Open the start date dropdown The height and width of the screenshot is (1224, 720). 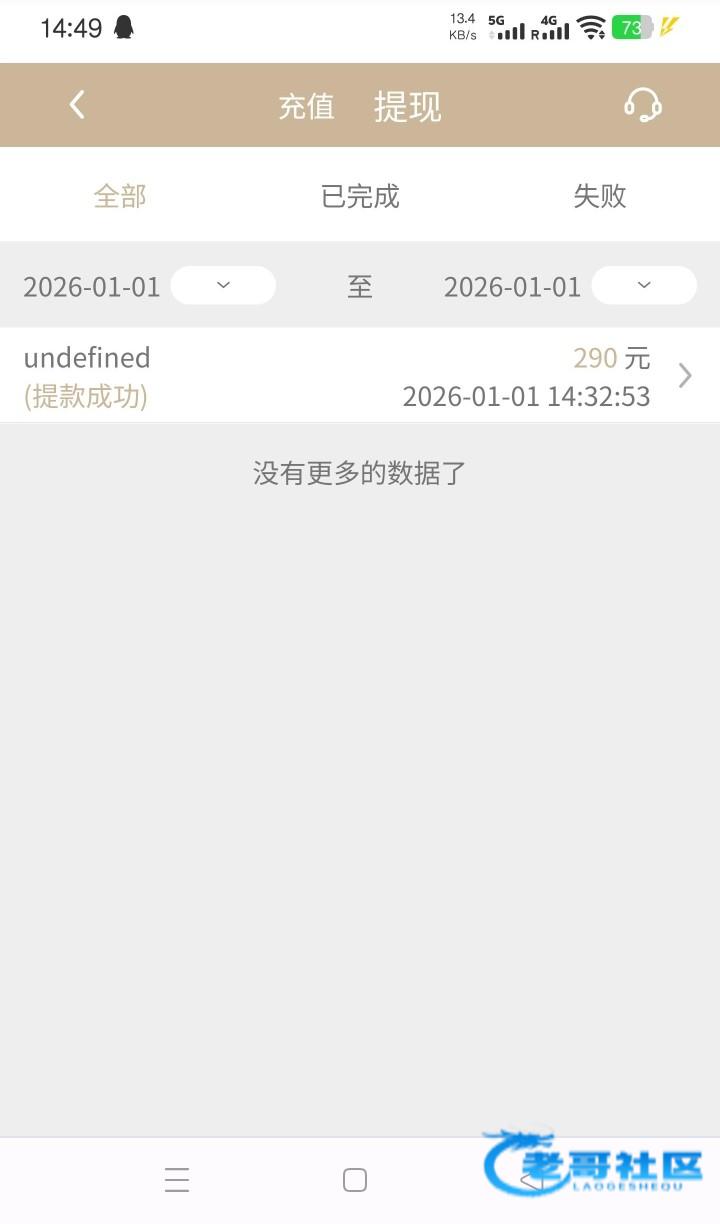[223, 286]
